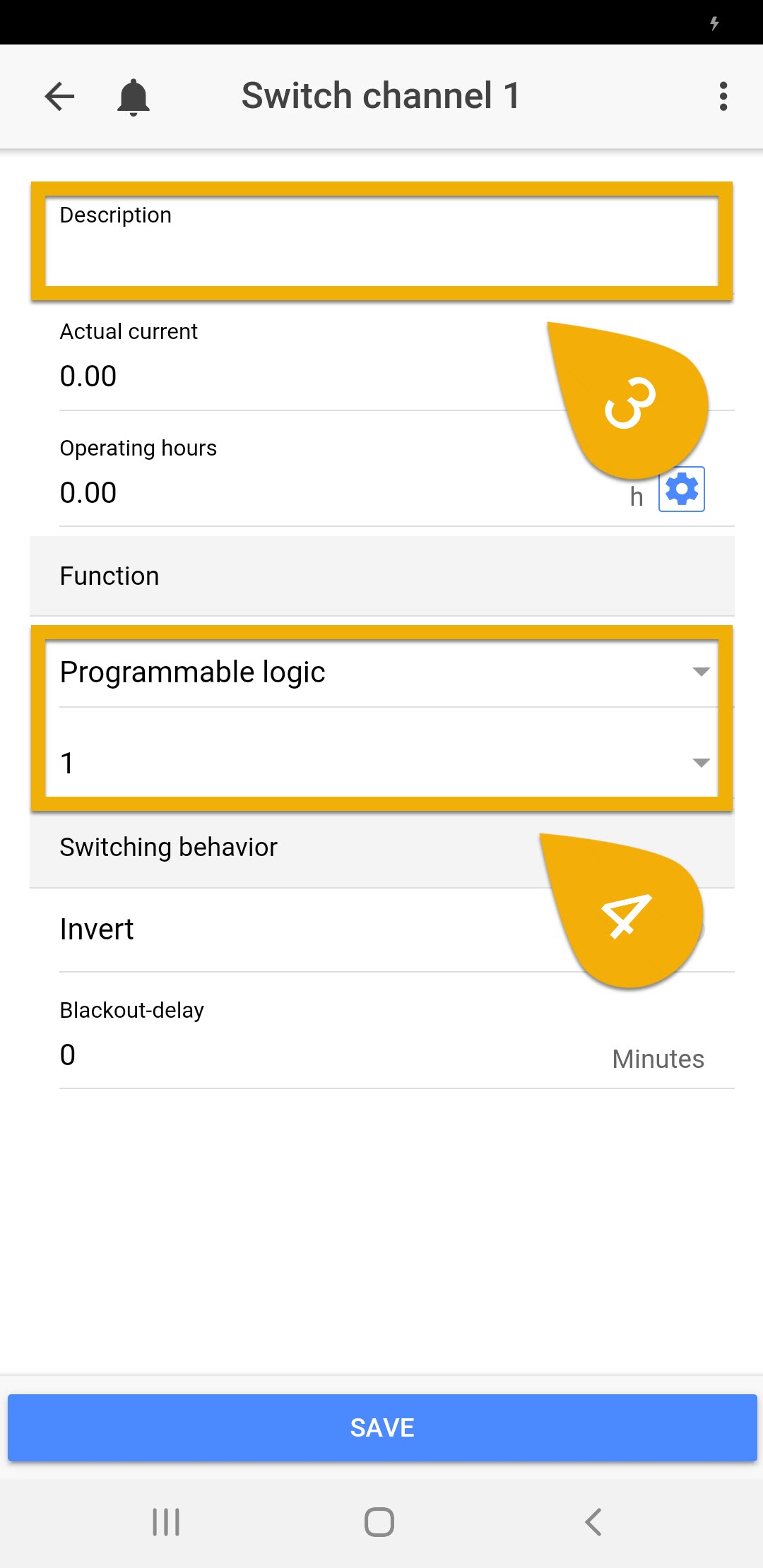Open the notifications bell

[133, 96]
